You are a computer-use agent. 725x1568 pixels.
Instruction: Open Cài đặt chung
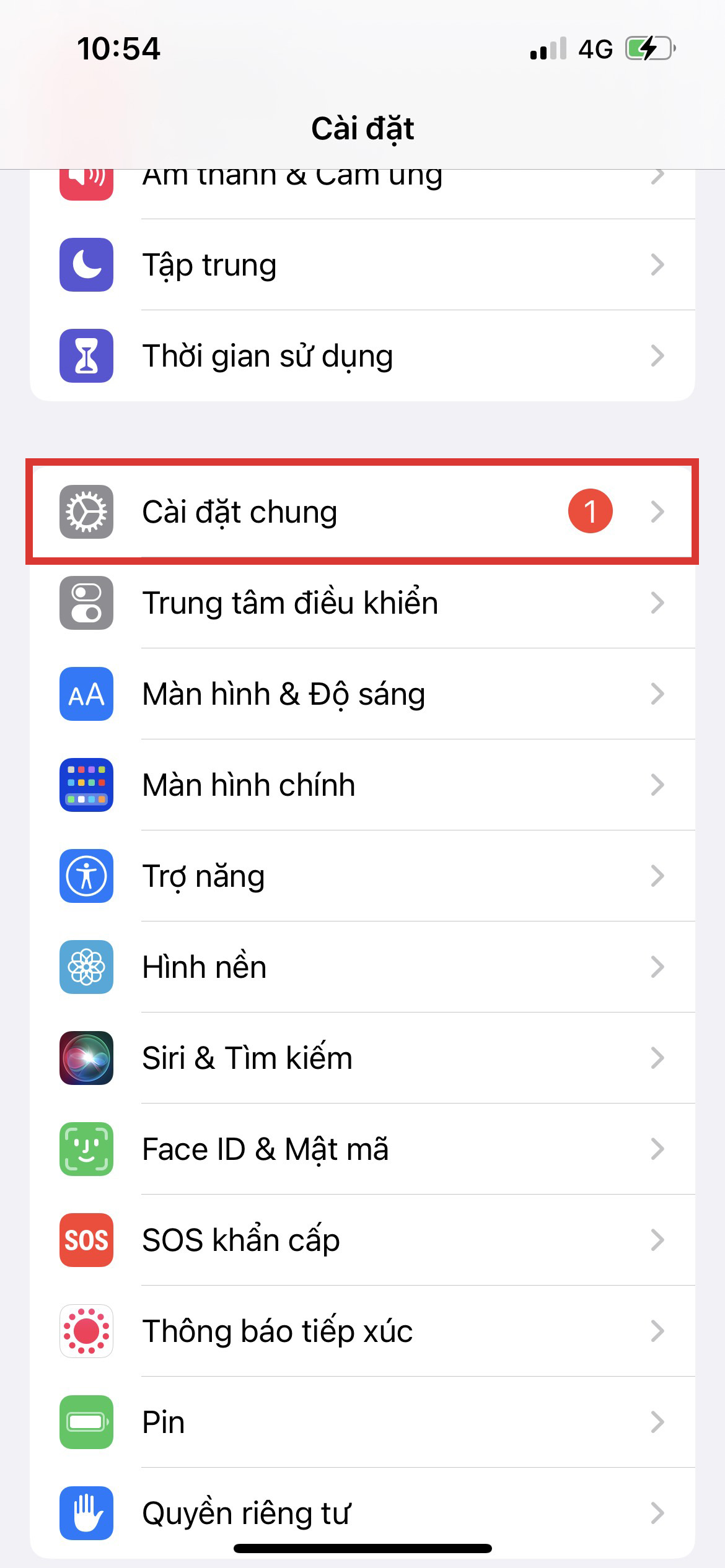tap(362, 512)
